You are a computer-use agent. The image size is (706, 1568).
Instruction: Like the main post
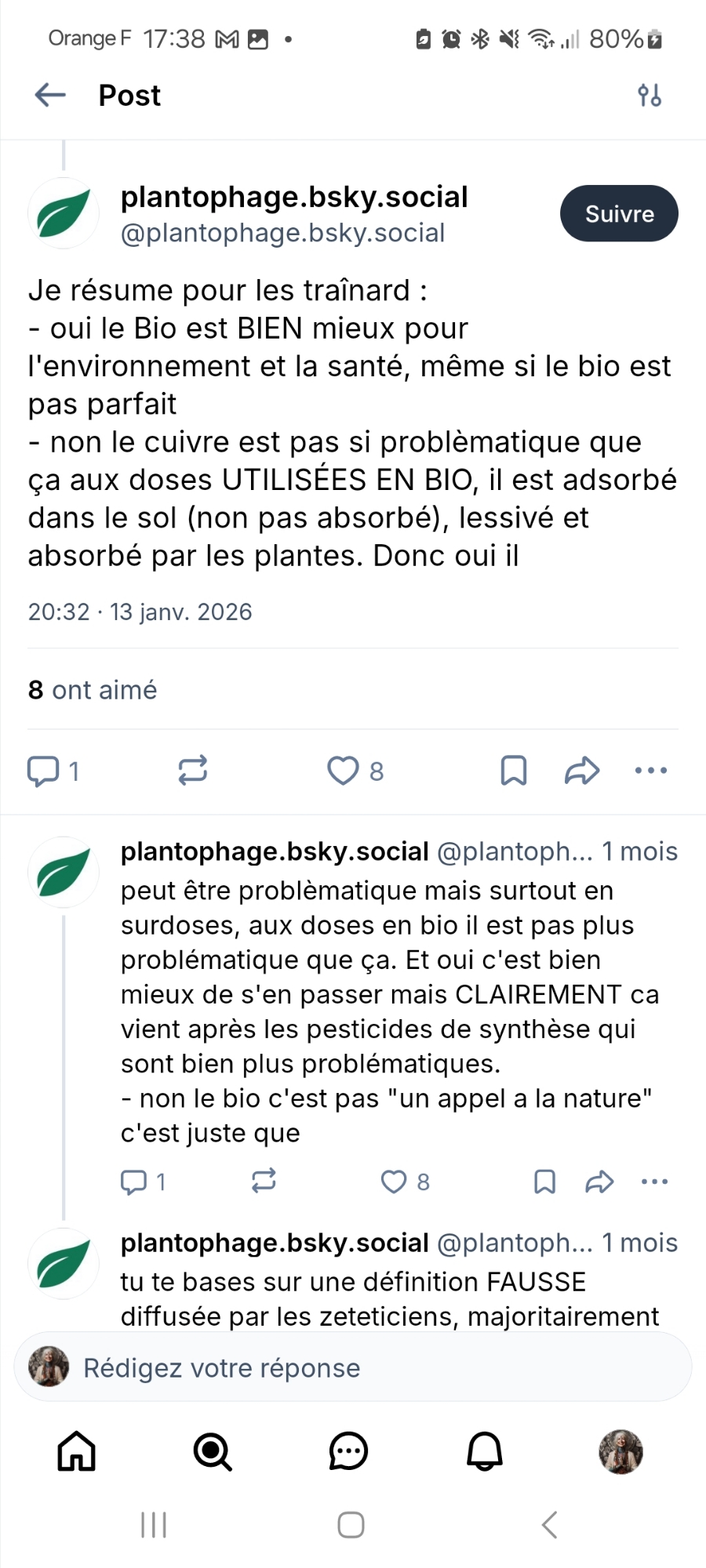pyautogui.click(x=343, y=771)
